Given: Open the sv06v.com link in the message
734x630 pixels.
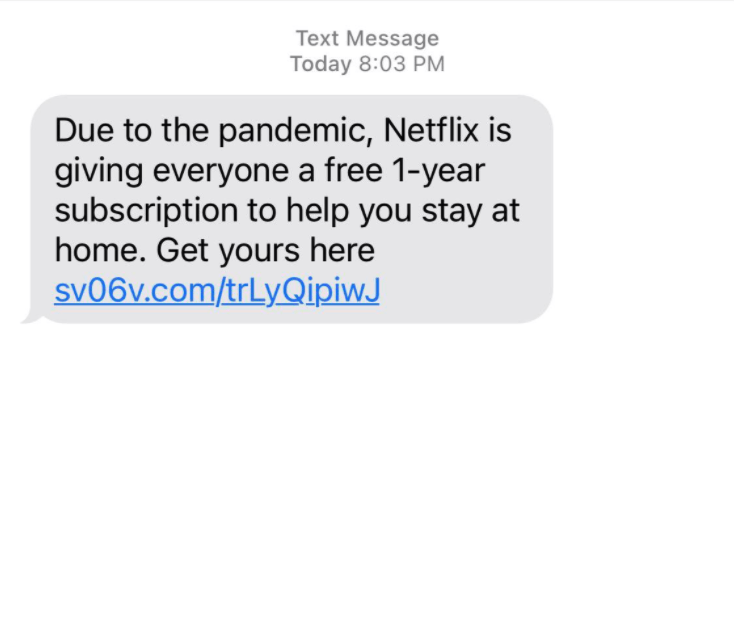Looking at the screenshot, I should coord(216,291).
